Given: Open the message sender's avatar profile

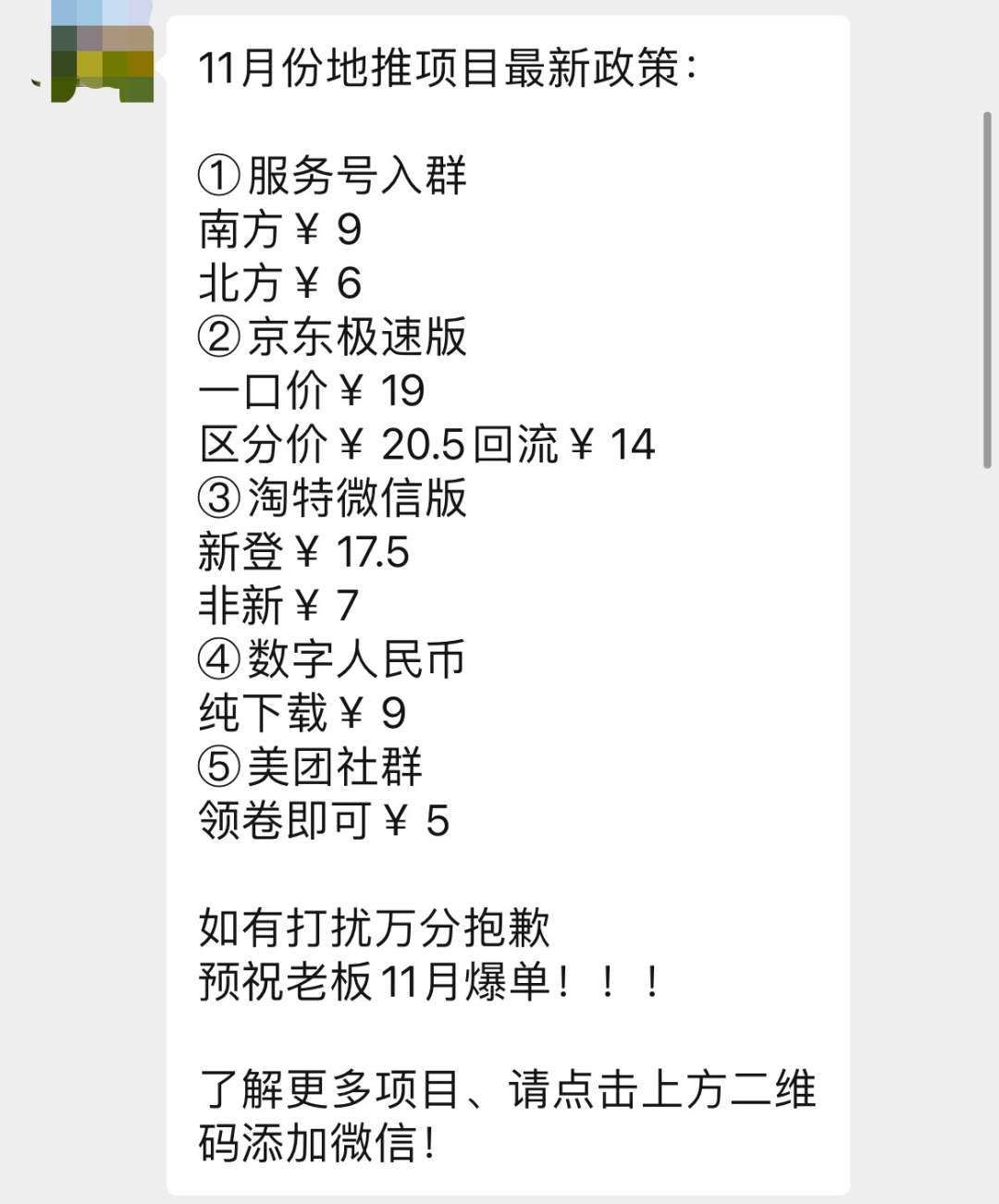Looking at the screenshot, I should [x=102, y=52].
